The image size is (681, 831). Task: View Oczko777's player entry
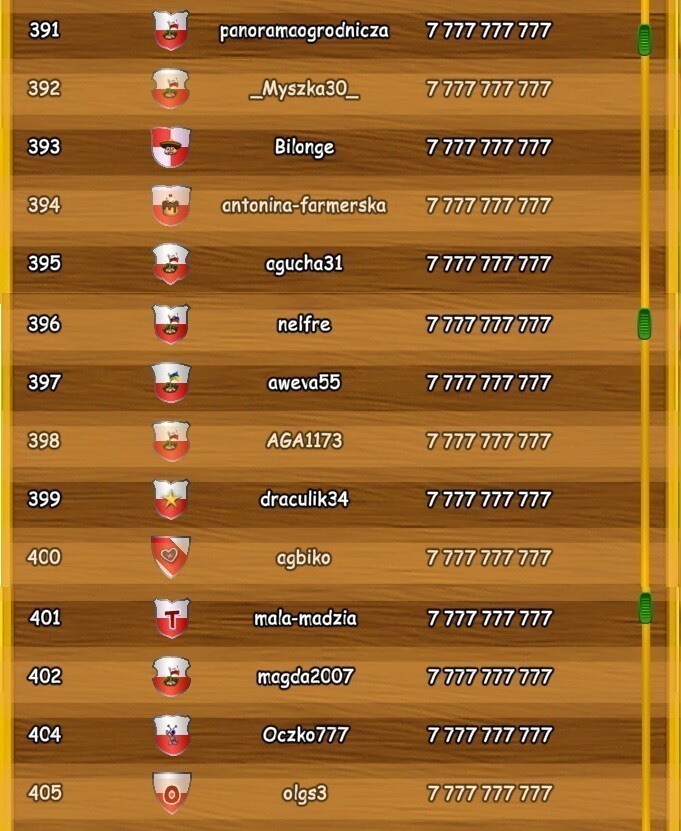tap(304, 735)
